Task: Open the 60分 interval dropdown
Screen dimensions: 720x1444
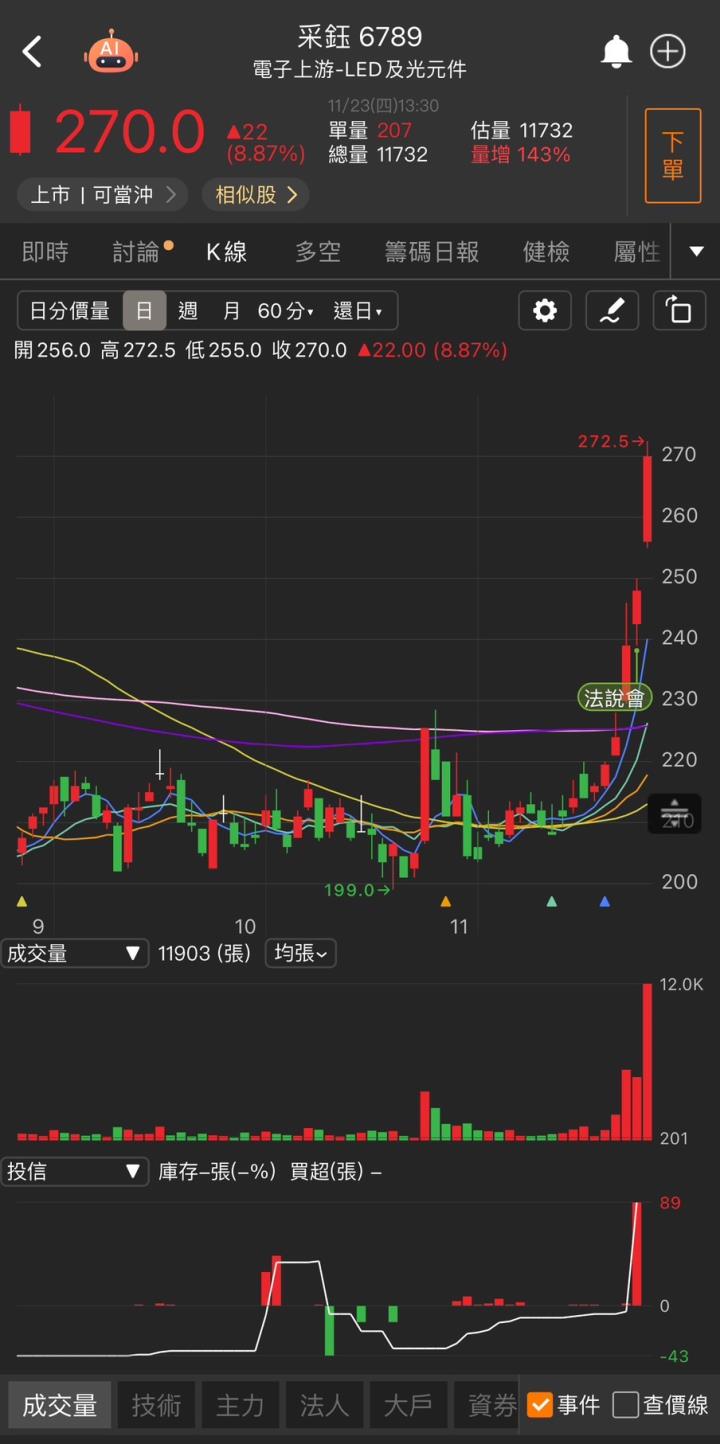Action: [285, 311]
